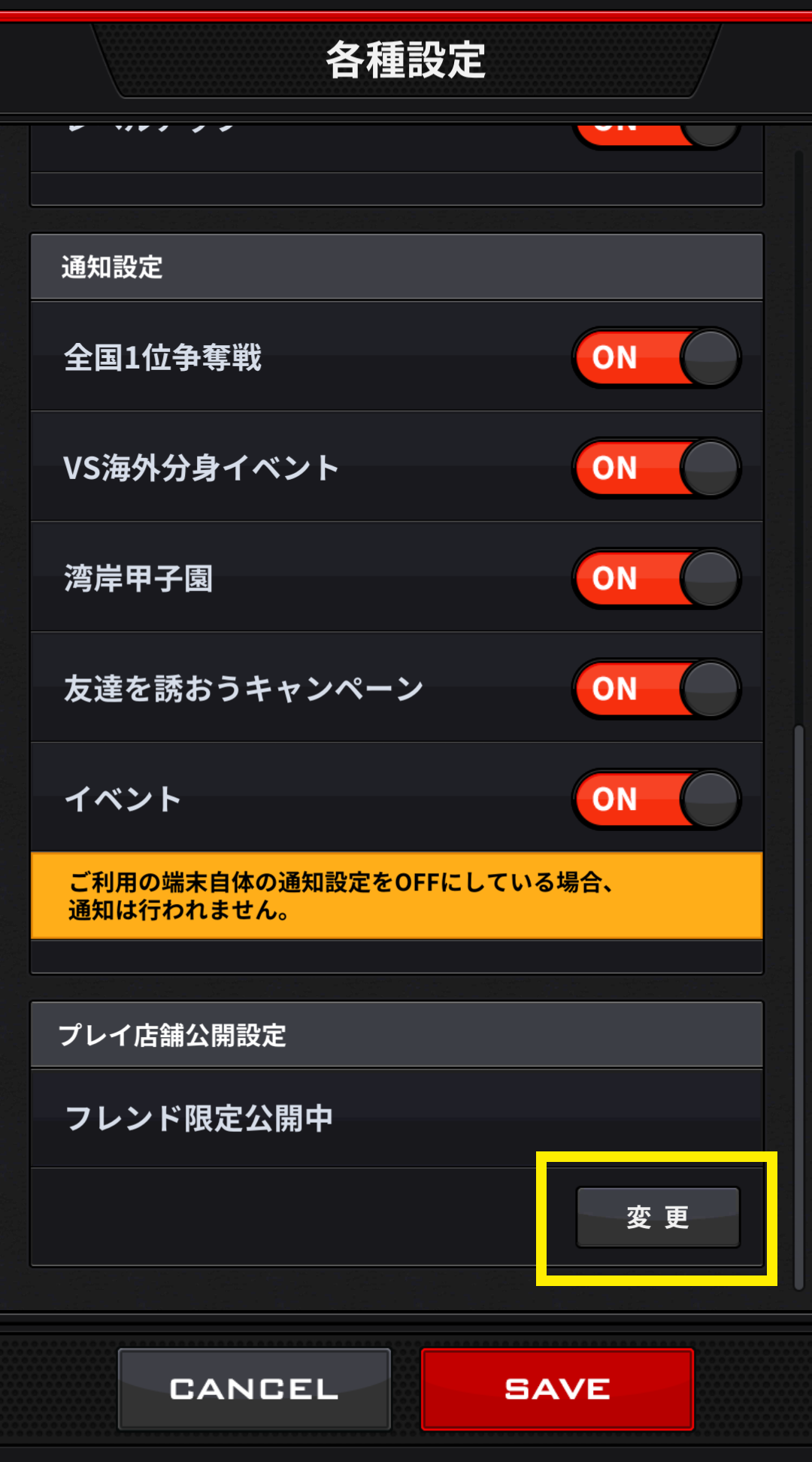Save the settings
Screen dimensions: 812x1462
tap(557, 1389)
